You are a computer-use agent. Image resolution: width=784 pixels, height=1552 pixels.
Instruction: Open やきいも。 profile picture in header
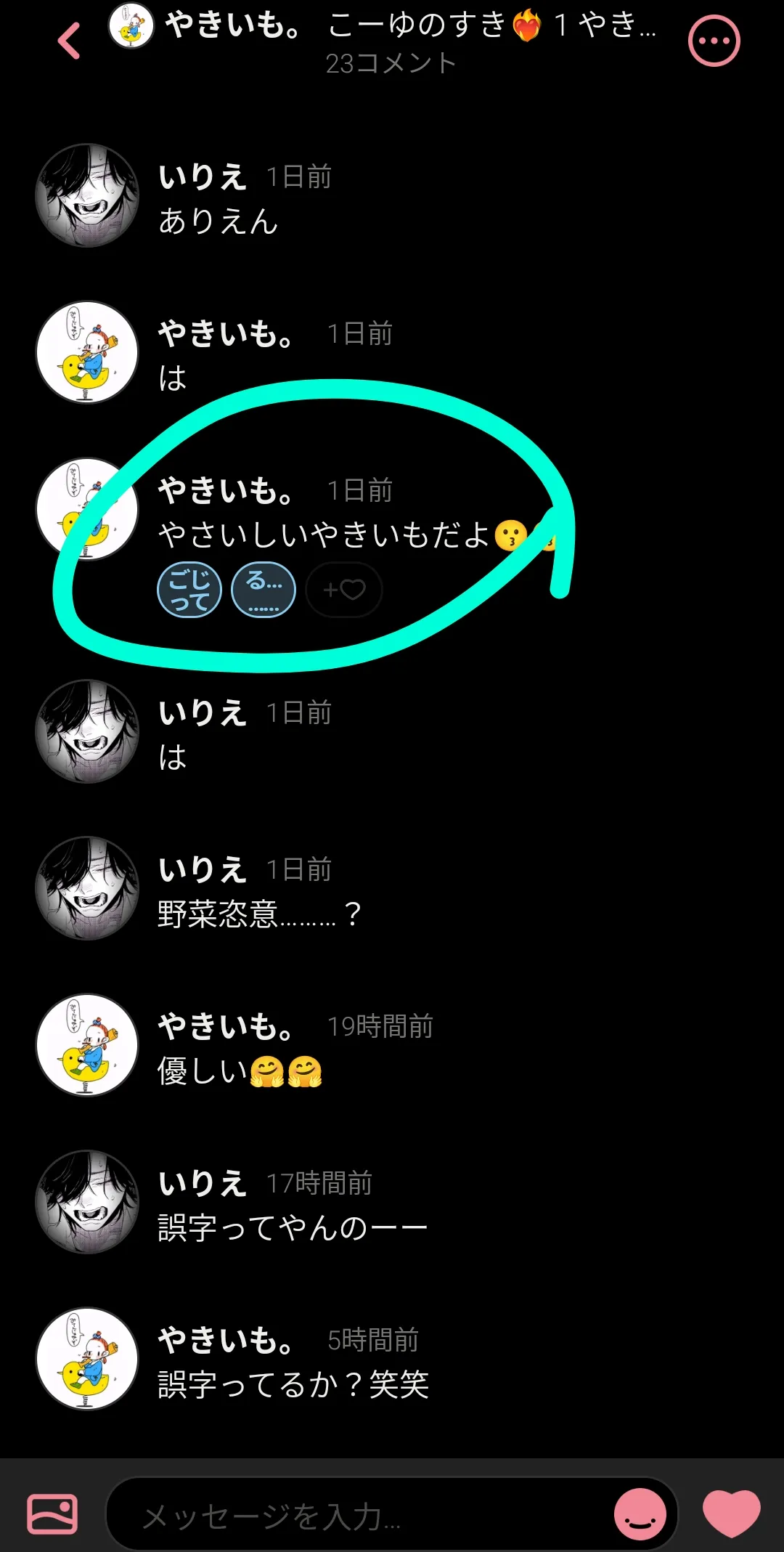click(131, 25)
